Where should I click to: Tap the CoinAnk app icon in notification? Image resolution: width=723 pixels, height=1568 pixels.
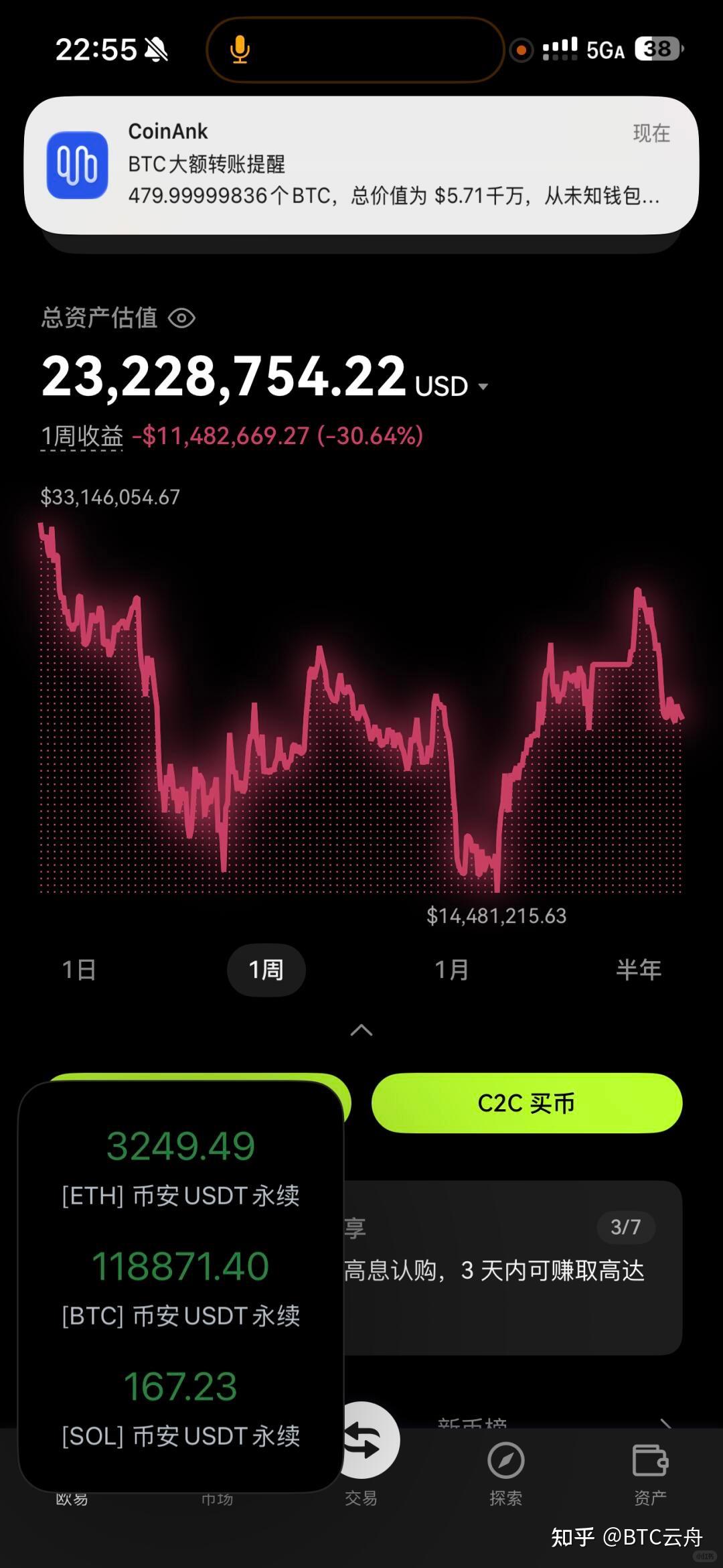pyautogui.click(x=76, y=164)
